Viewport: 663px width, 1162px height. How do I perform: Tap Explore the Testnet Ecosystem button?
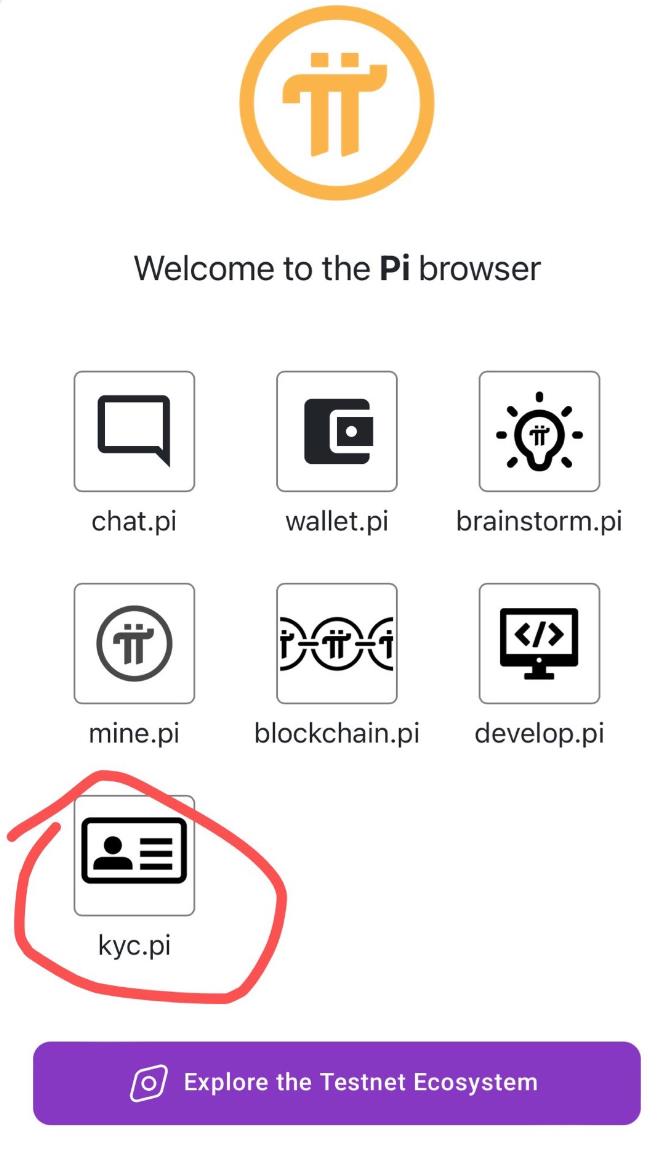tap(336, 1083)
